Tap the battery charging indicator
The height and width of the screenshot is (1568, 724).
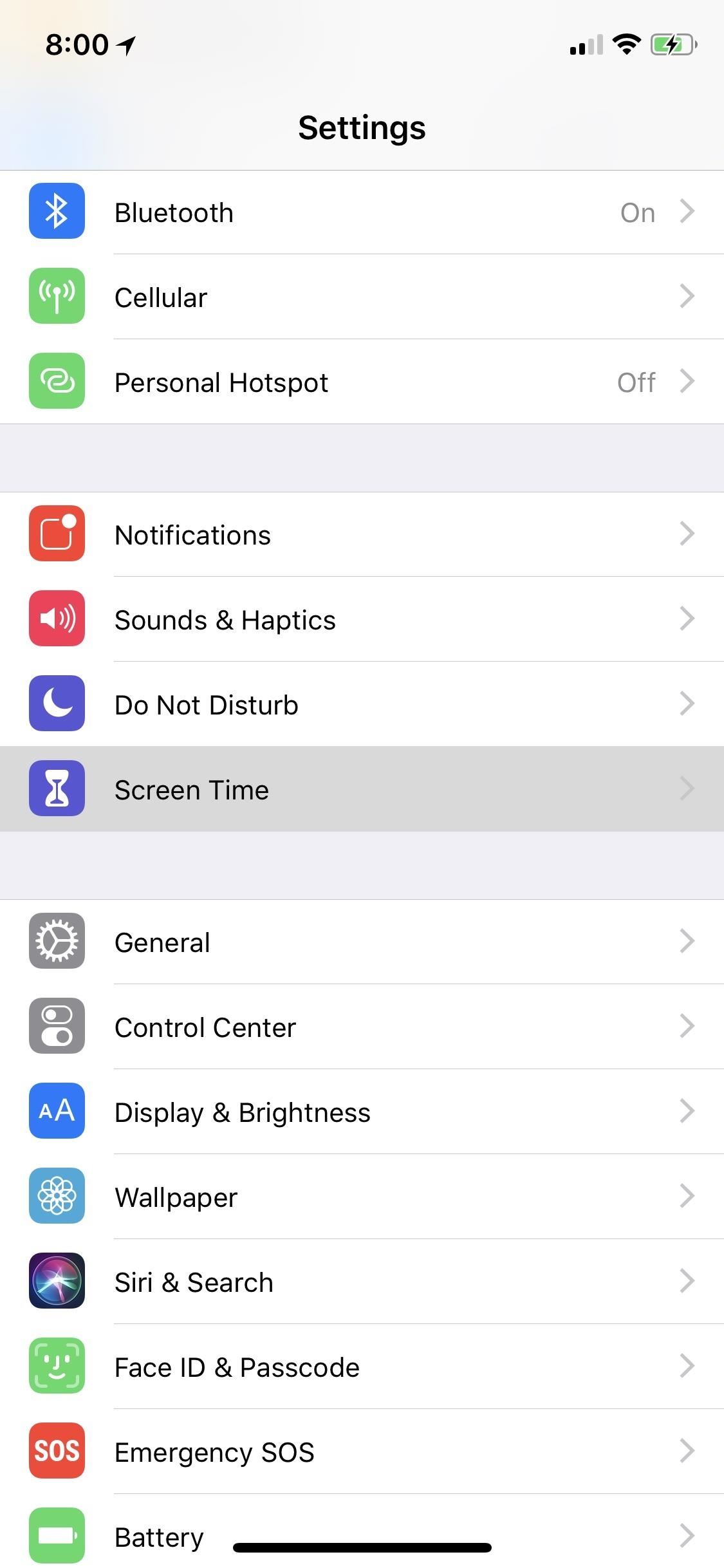(673, 43)
